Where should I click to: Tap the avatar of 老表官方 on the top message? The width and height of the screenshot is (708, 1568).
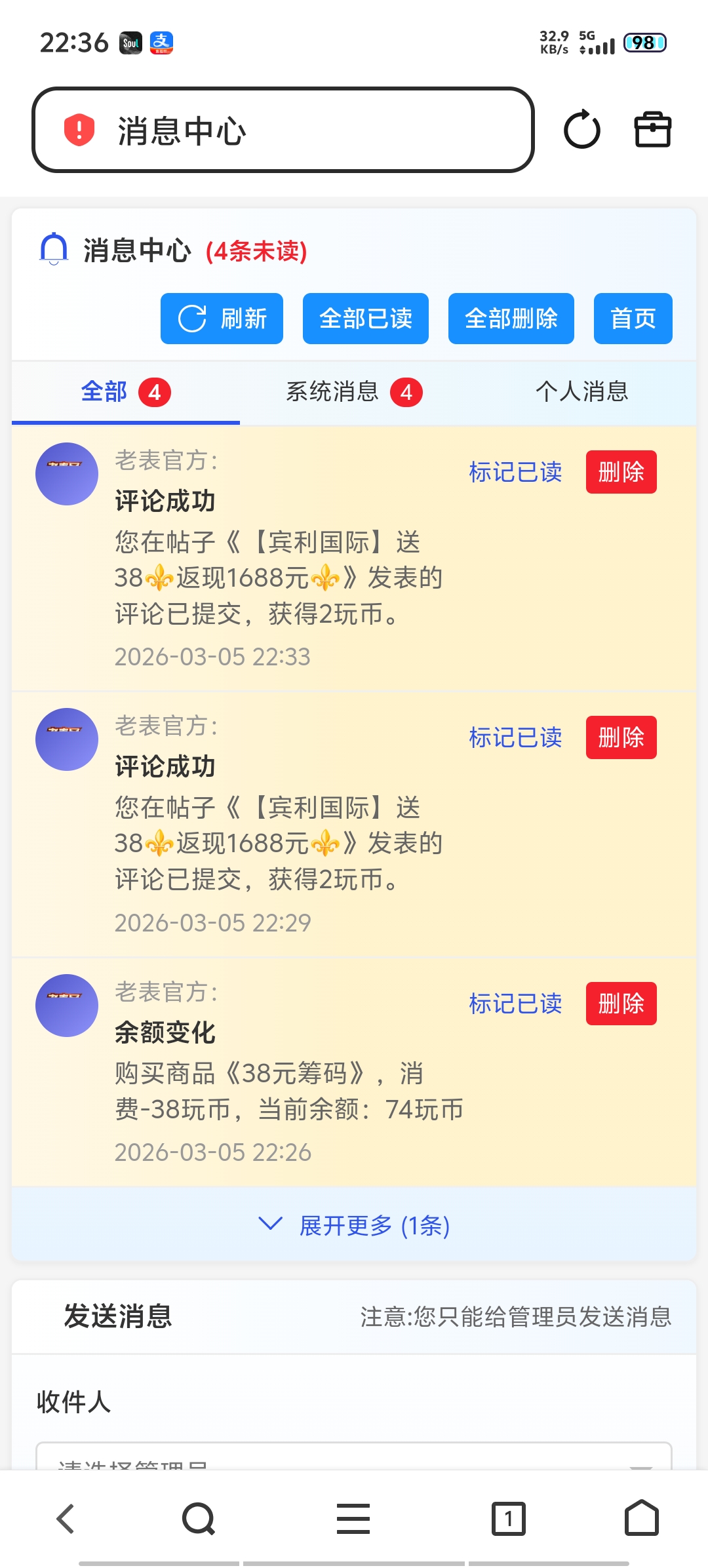(66, 473)
